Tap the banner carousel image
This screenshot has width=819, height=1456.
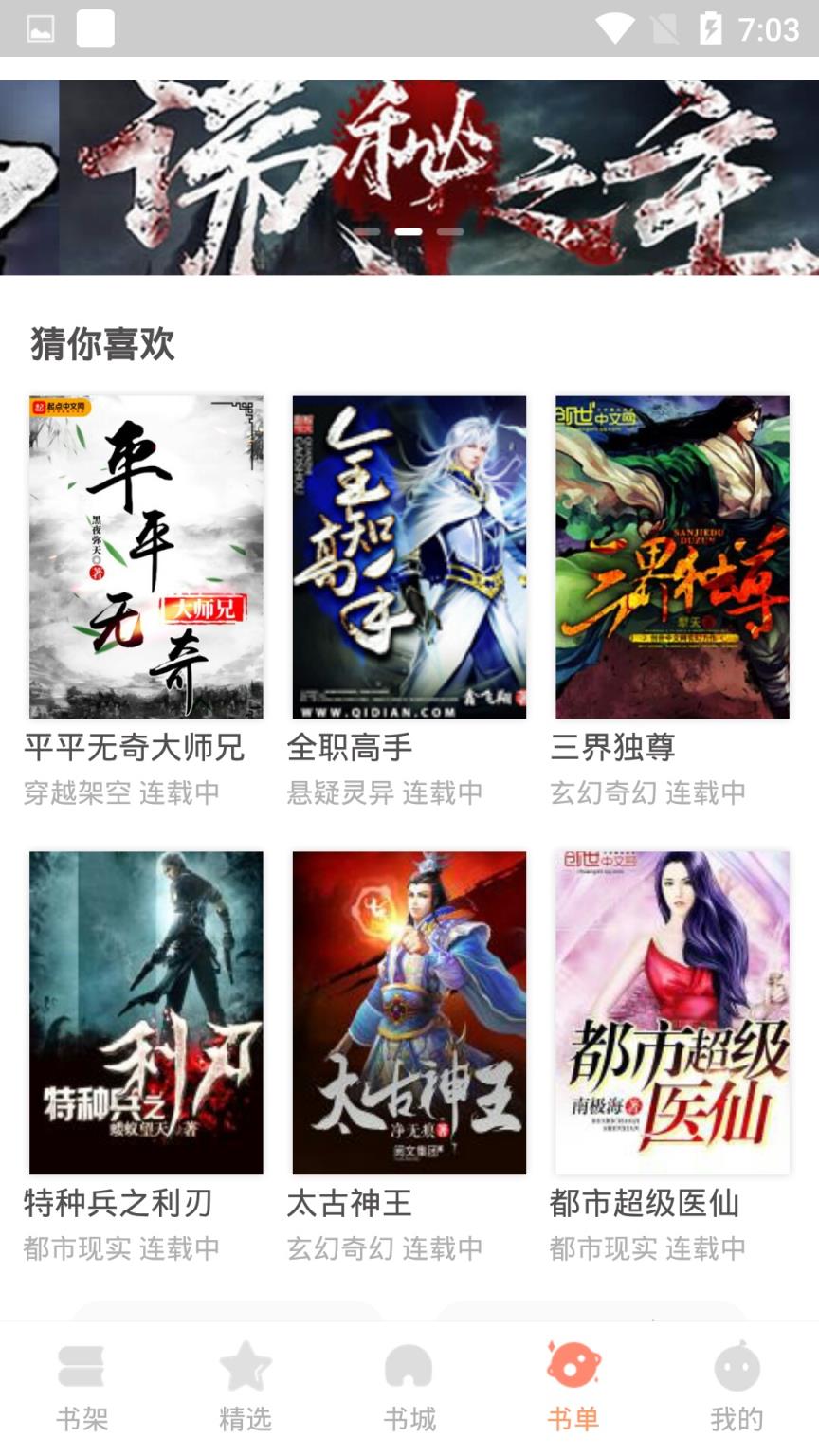(x=409, y=171)
